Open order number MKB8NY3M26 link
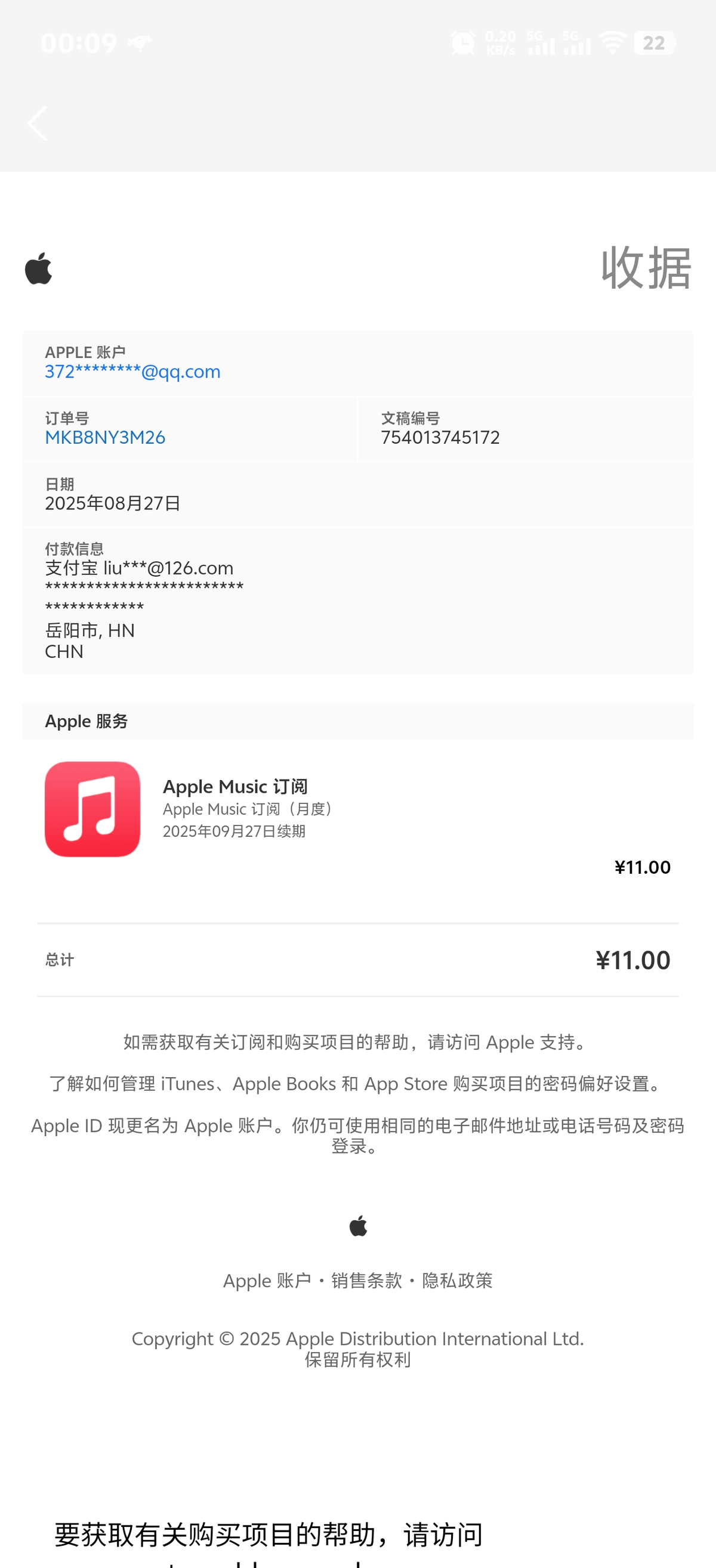The image size is (716, 1568). [x=105, y=437]
